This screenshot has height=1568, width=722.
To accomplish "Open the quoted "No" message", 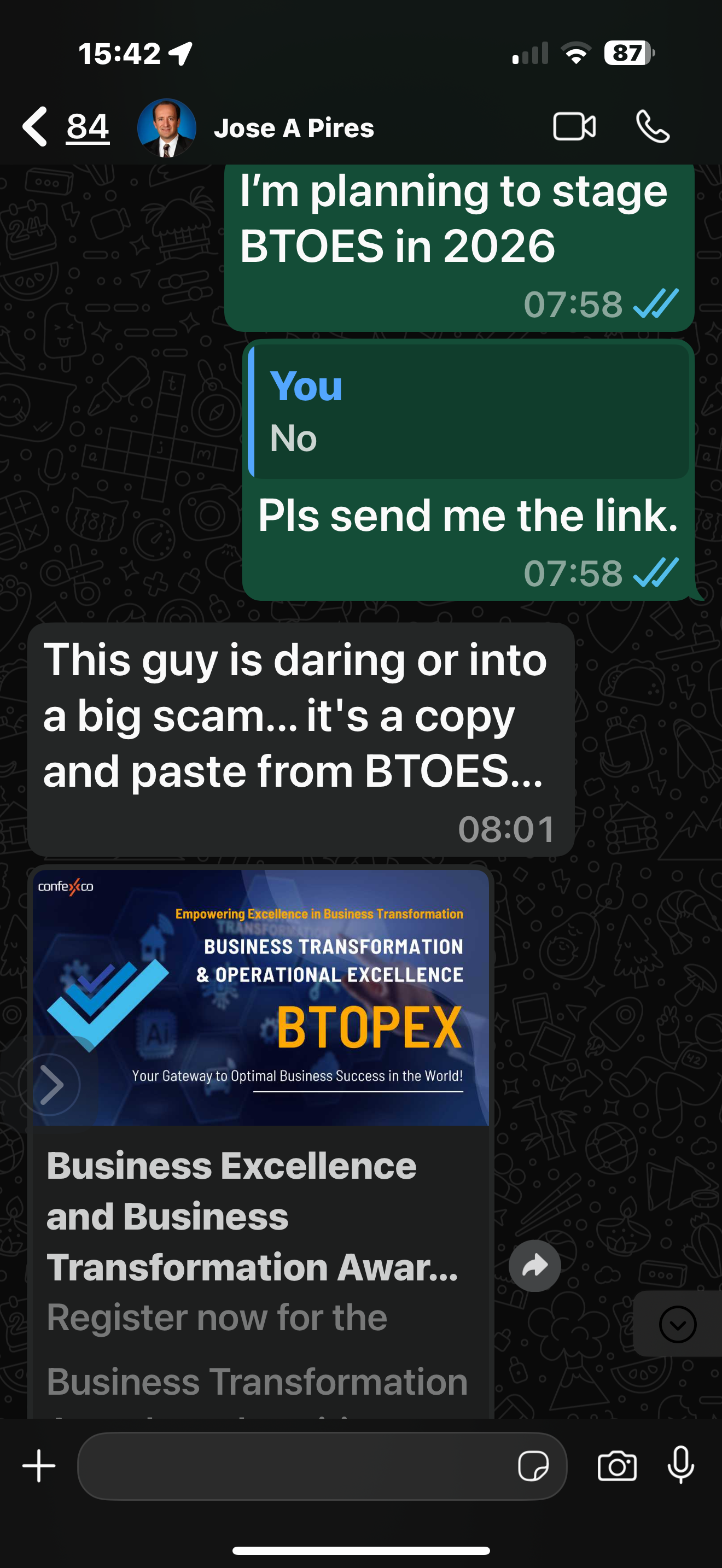I will (469, 412).
